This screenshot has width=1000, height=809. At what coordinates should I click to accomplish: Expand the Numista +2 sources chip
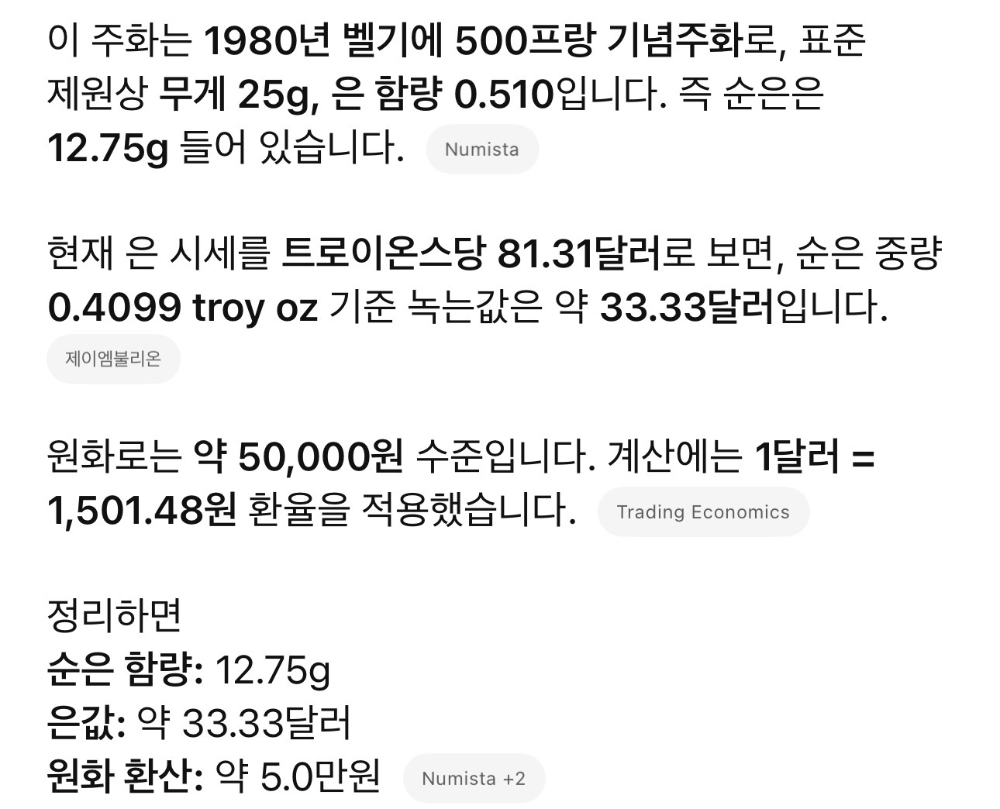tap(473, 778)
